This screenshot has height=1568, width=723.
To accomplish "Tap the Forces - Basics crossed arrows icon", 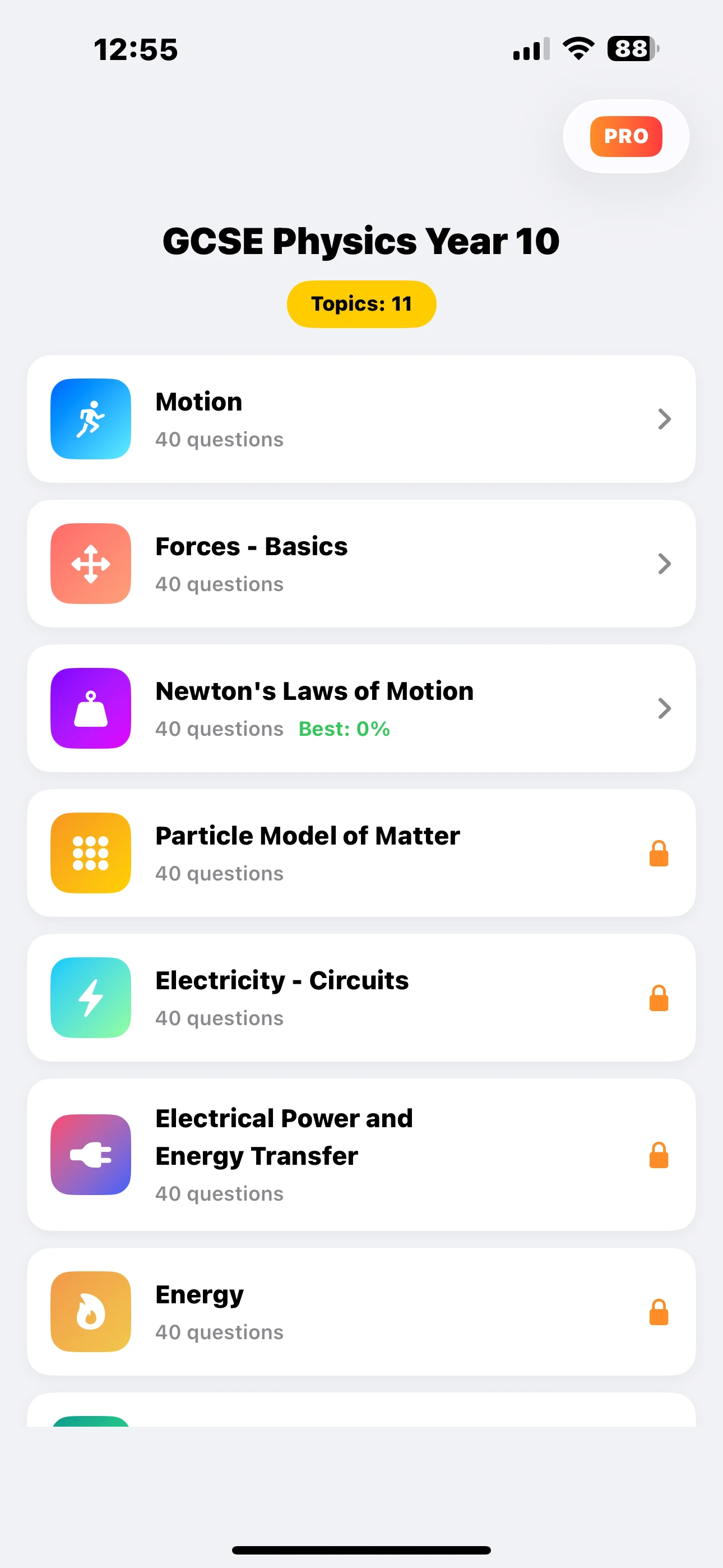I will point(90,563).
